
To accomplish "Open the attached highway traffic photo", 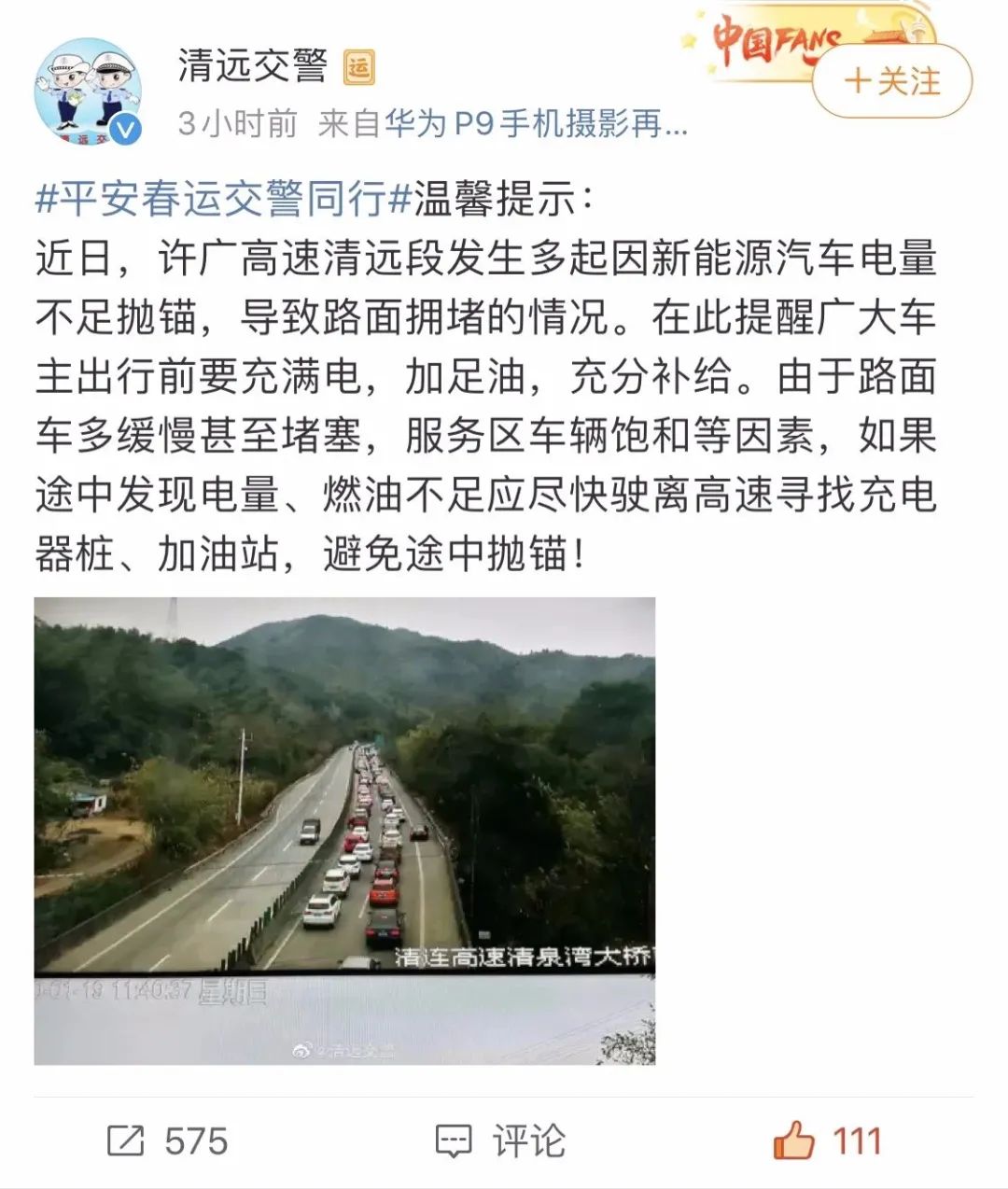I will point(344,830).
